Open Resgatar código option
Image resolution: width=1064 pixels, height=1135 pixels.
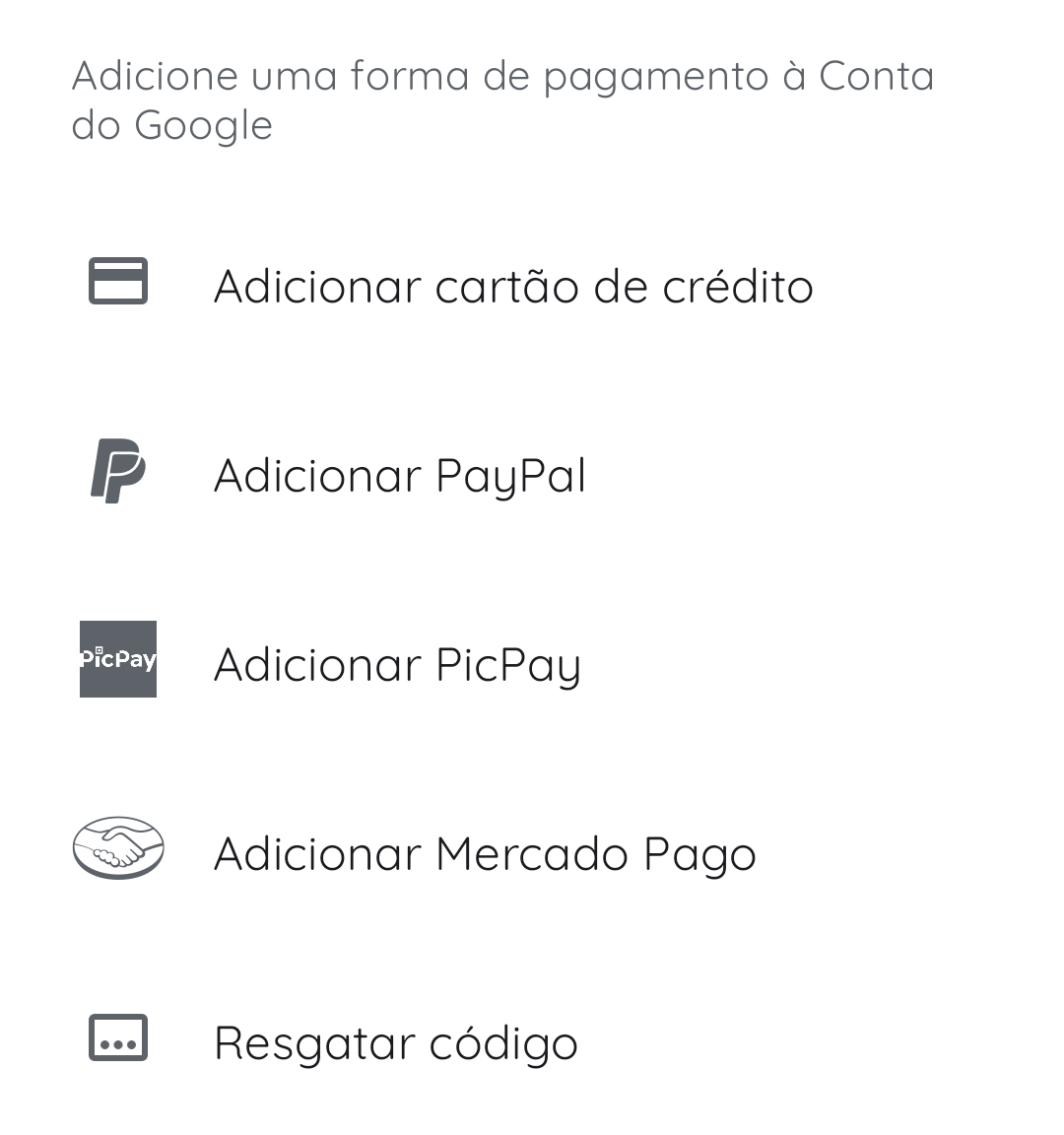[395, 1042]
